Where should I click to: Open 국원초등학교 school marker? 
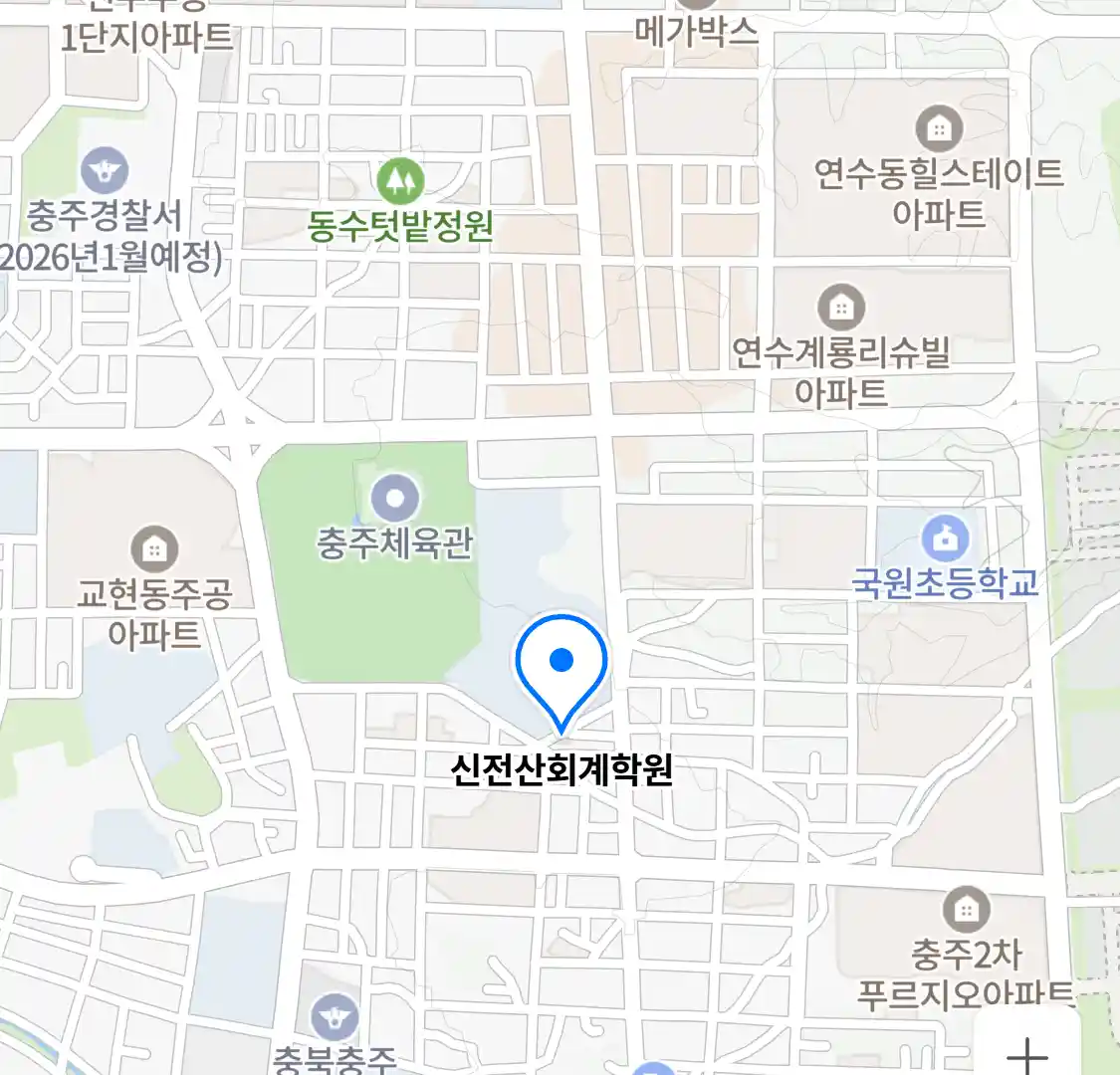coord(946,539)
